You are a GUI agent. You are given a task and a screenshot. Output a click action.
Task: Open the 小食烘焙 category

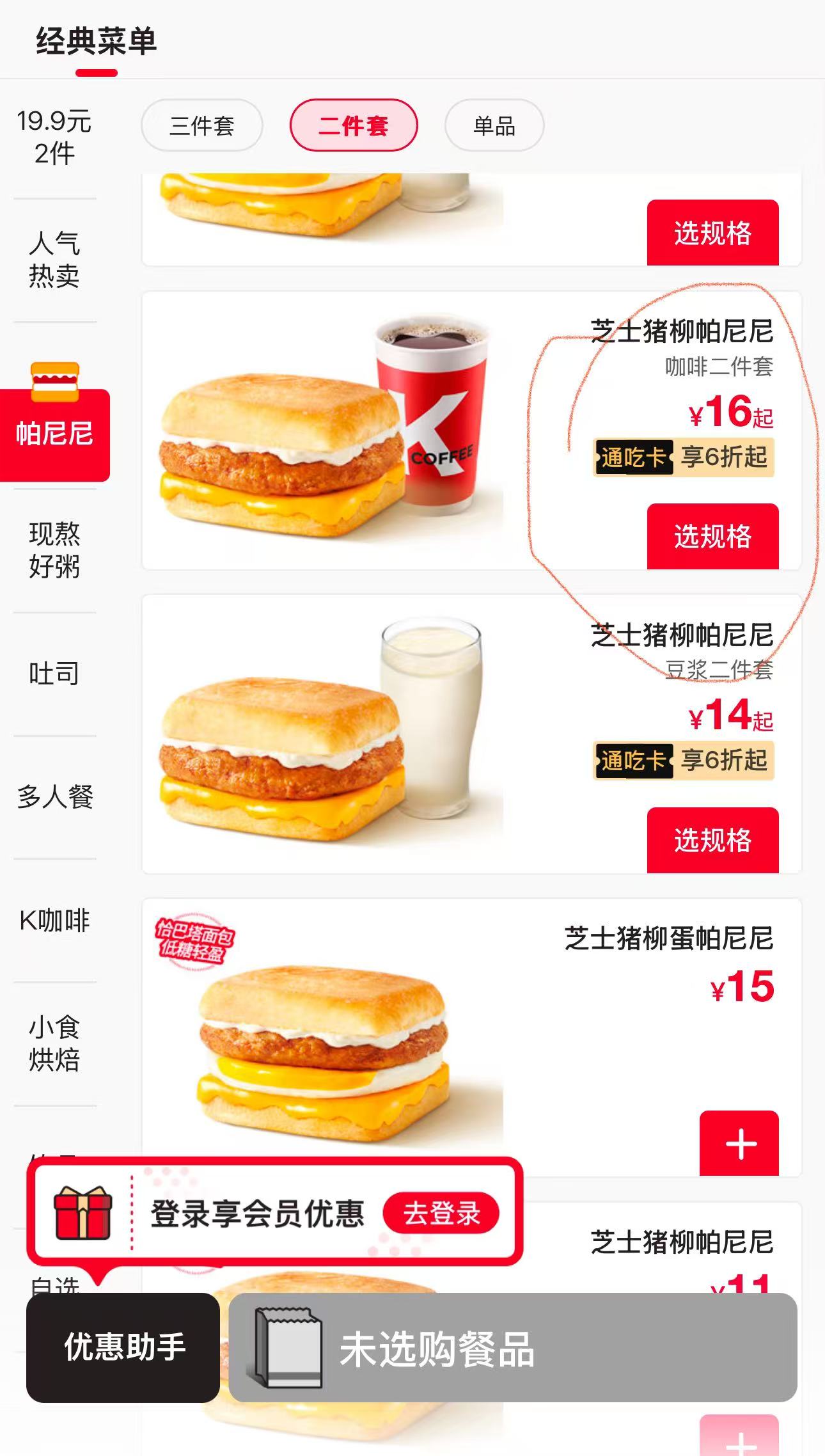[x=54, y=1043]
